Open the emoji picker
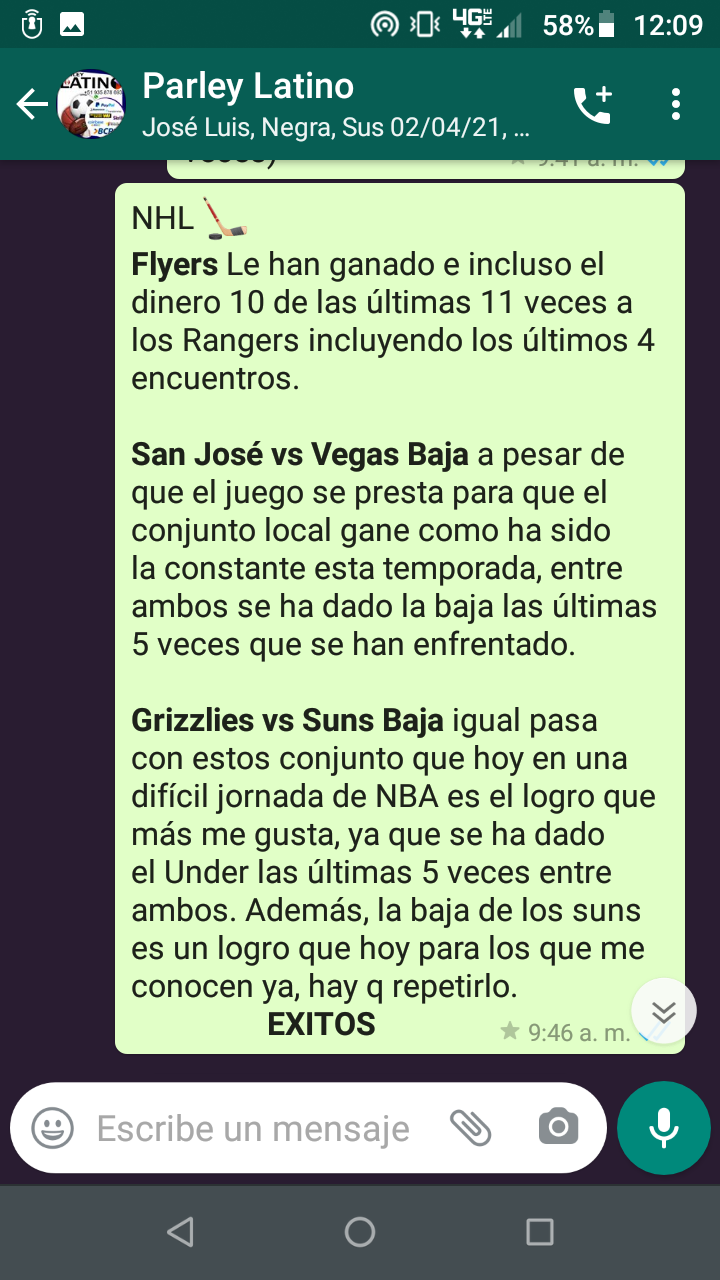Image resolution: width=720 pixels, height=1280 pixels. coord(52,1129)
